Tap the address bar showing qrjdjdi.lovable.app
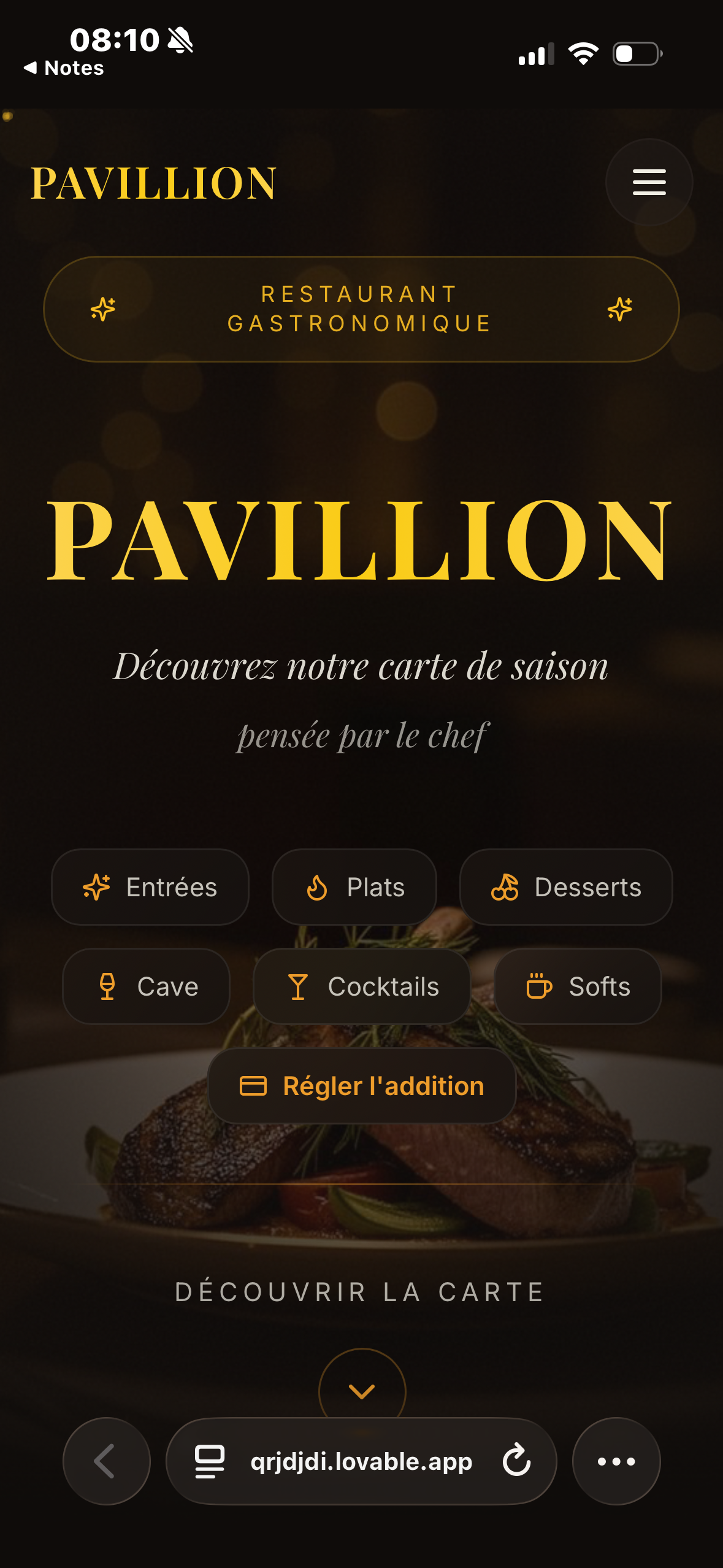This screenshot has height=1568, width=723. tap(361, 1461)
